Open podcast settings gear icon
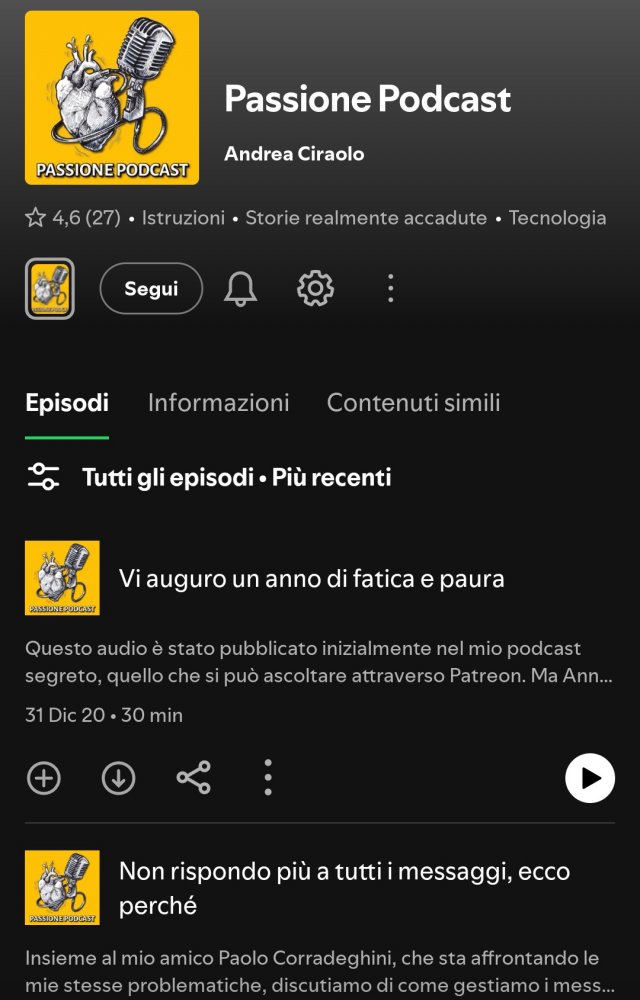640x1000 pixels. coord(315,289)
